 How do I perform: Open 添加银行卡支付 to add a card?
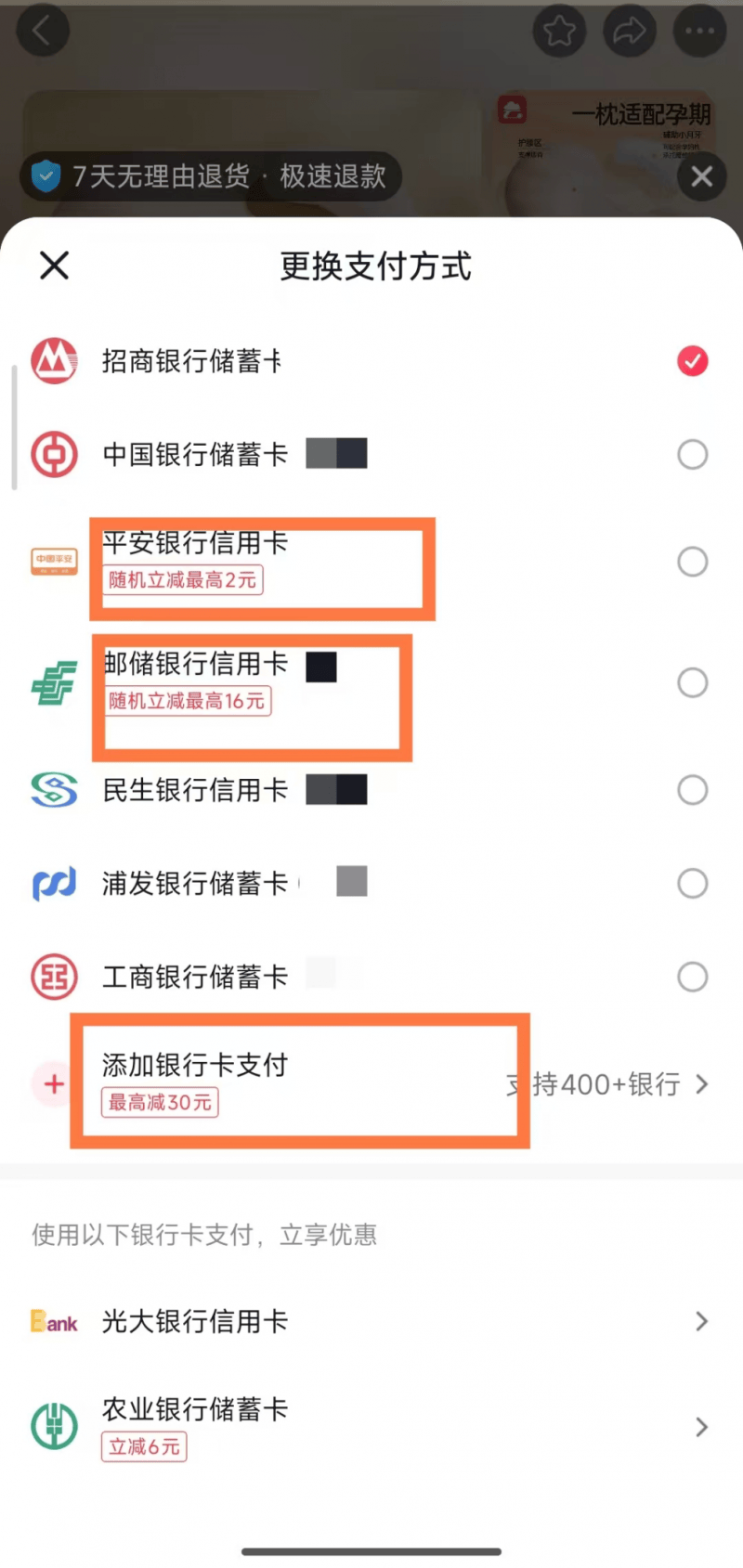point(371,1083)
